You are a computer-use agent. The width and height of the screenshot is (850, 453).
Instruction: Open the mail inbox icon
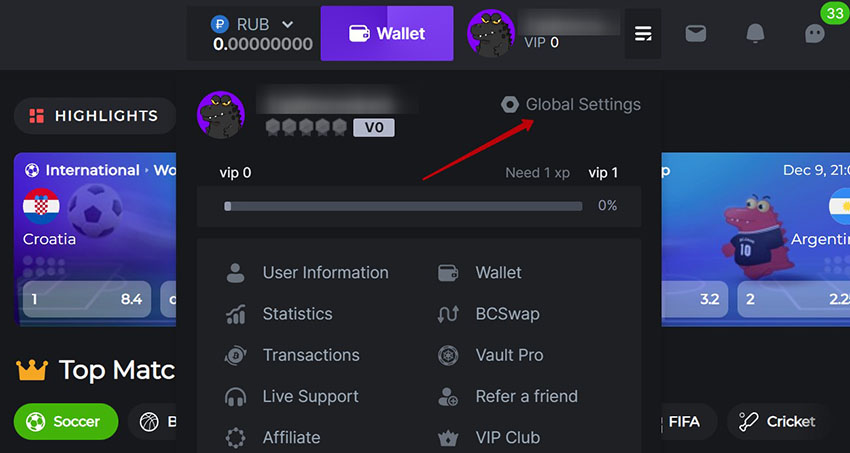696,33
